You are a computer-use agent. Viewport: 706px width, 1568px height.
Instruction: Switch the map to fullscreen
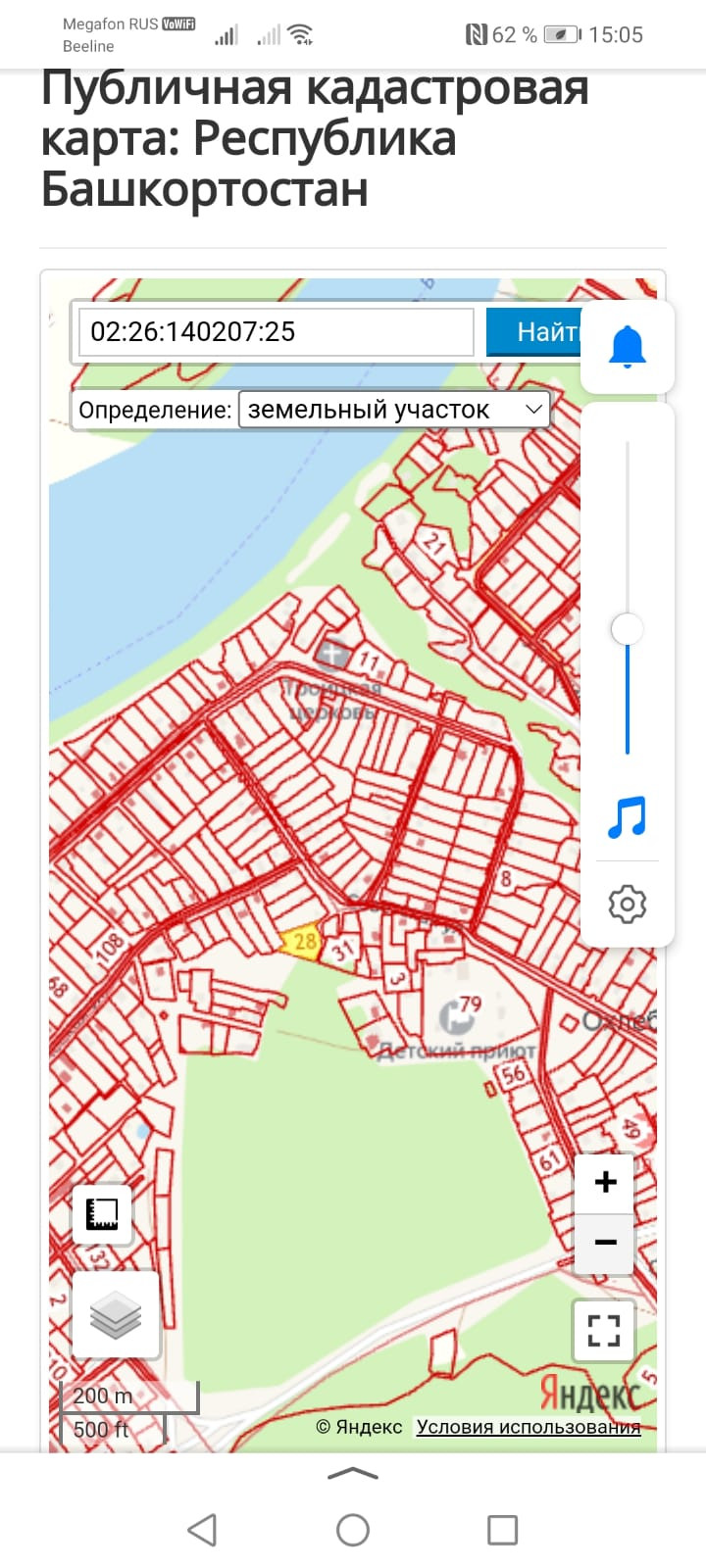pos(603,1330)
